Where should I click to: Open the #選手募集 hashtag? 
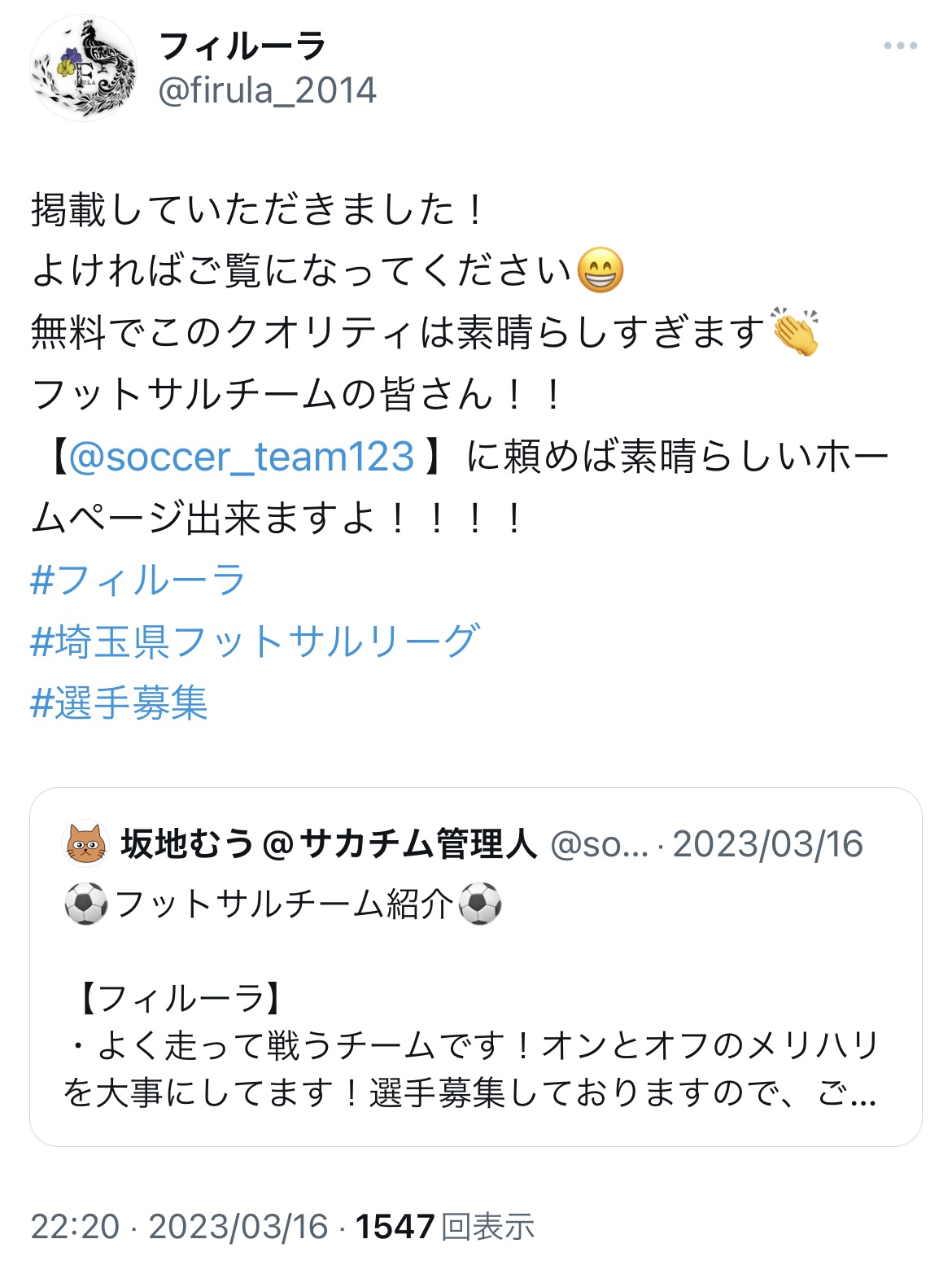coord(120,703)
